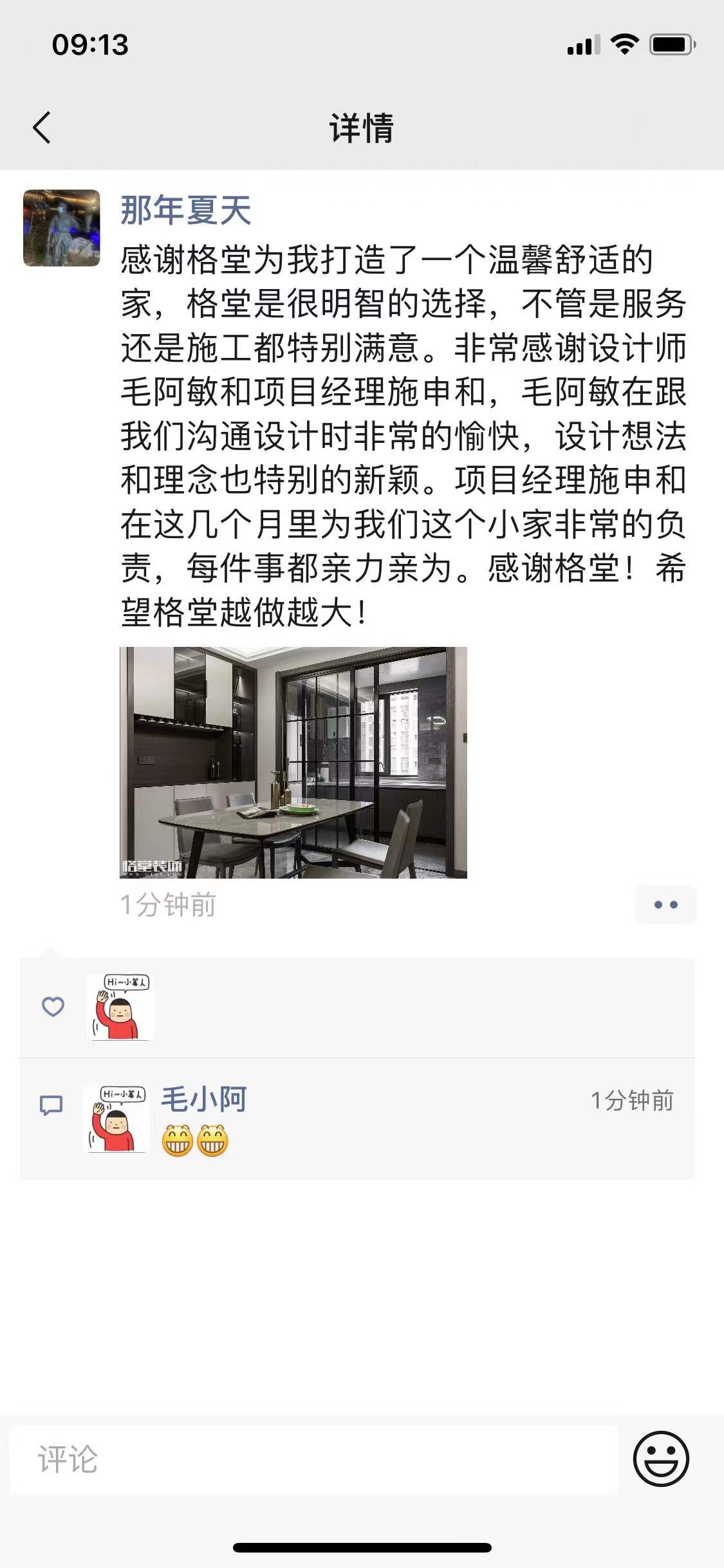Screen dimensions: 724x1568
Task: Open the two-dot like/comment menu
Action: click(x=665, y=904)
